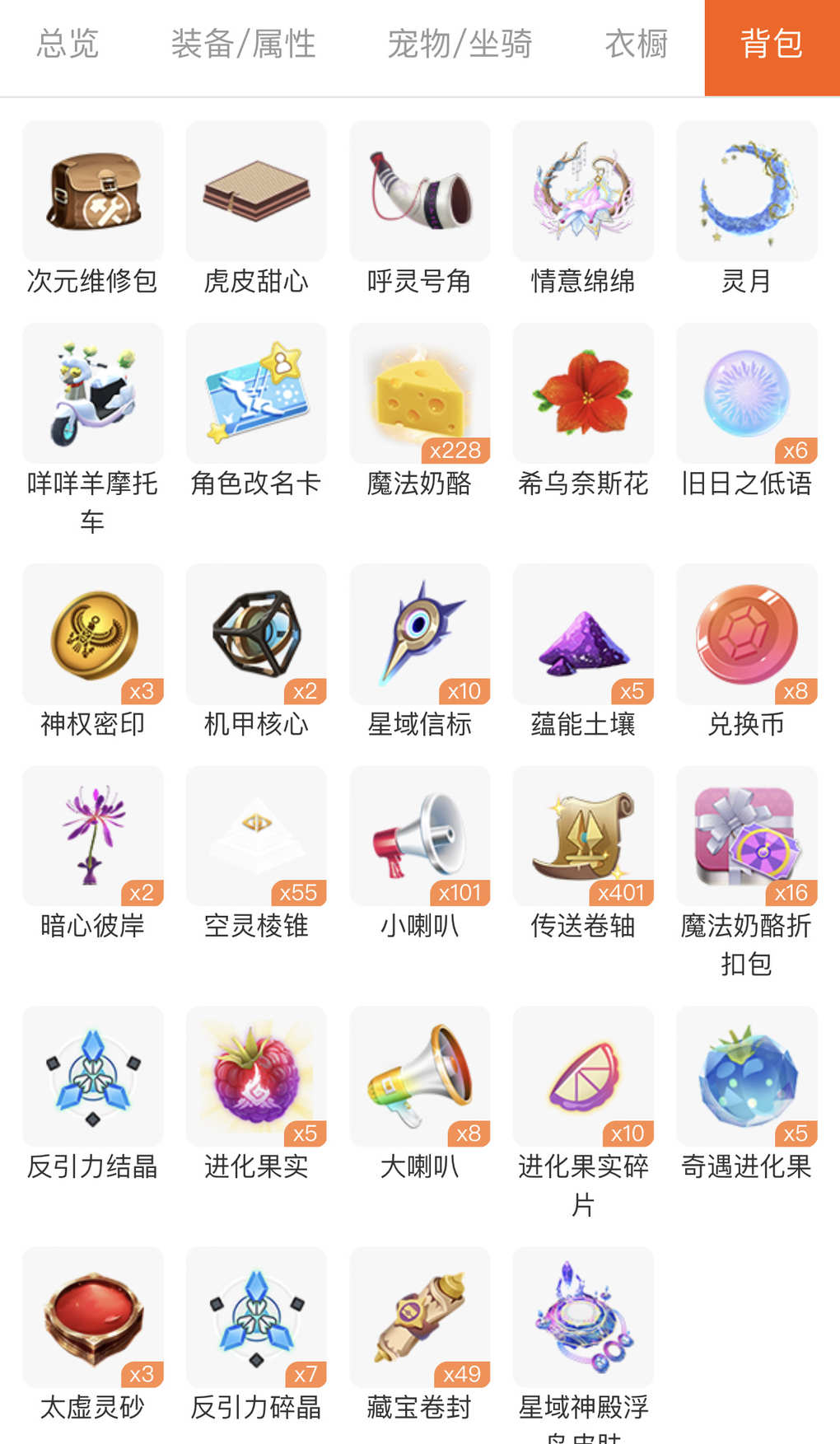Screen dimensions: 840x1444
Task: Tap the 传送卷轴 item
Action: (x=583, y=836)
